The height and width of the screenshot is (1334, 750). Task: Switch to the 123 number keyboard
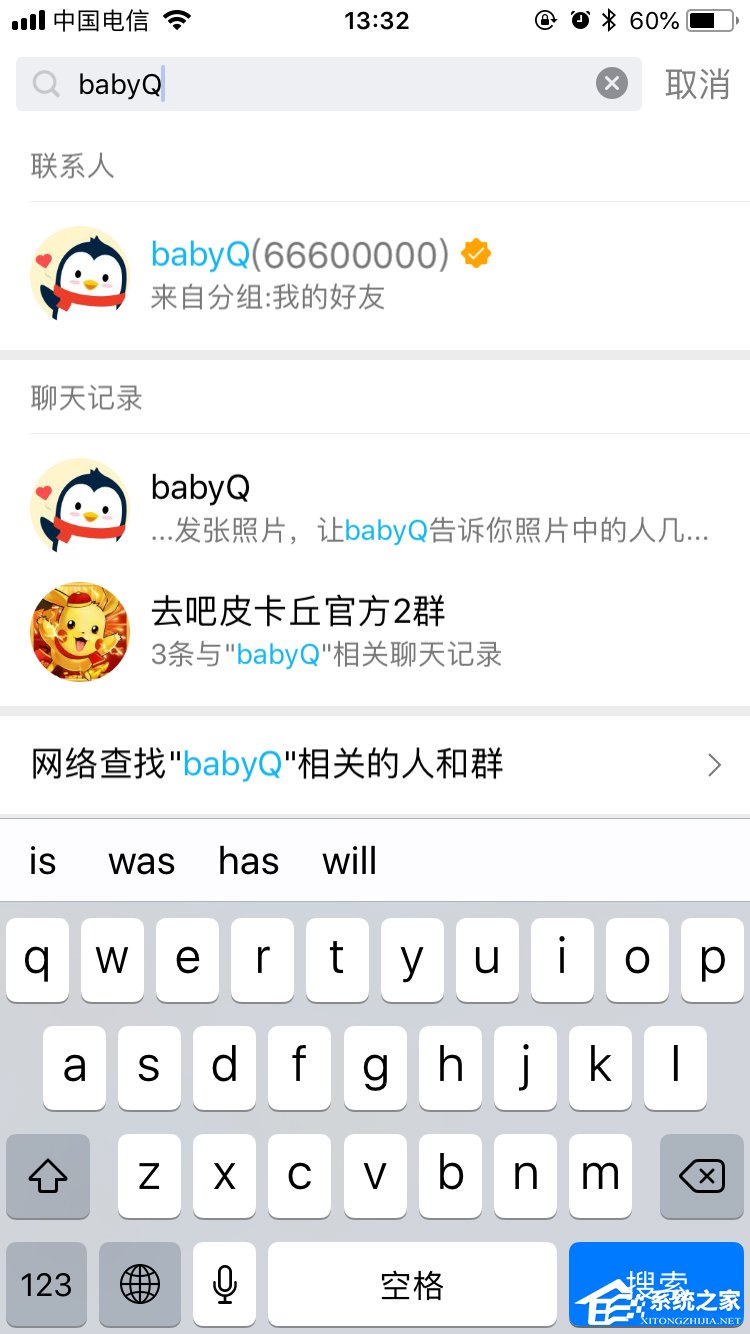pos(47,1284)
